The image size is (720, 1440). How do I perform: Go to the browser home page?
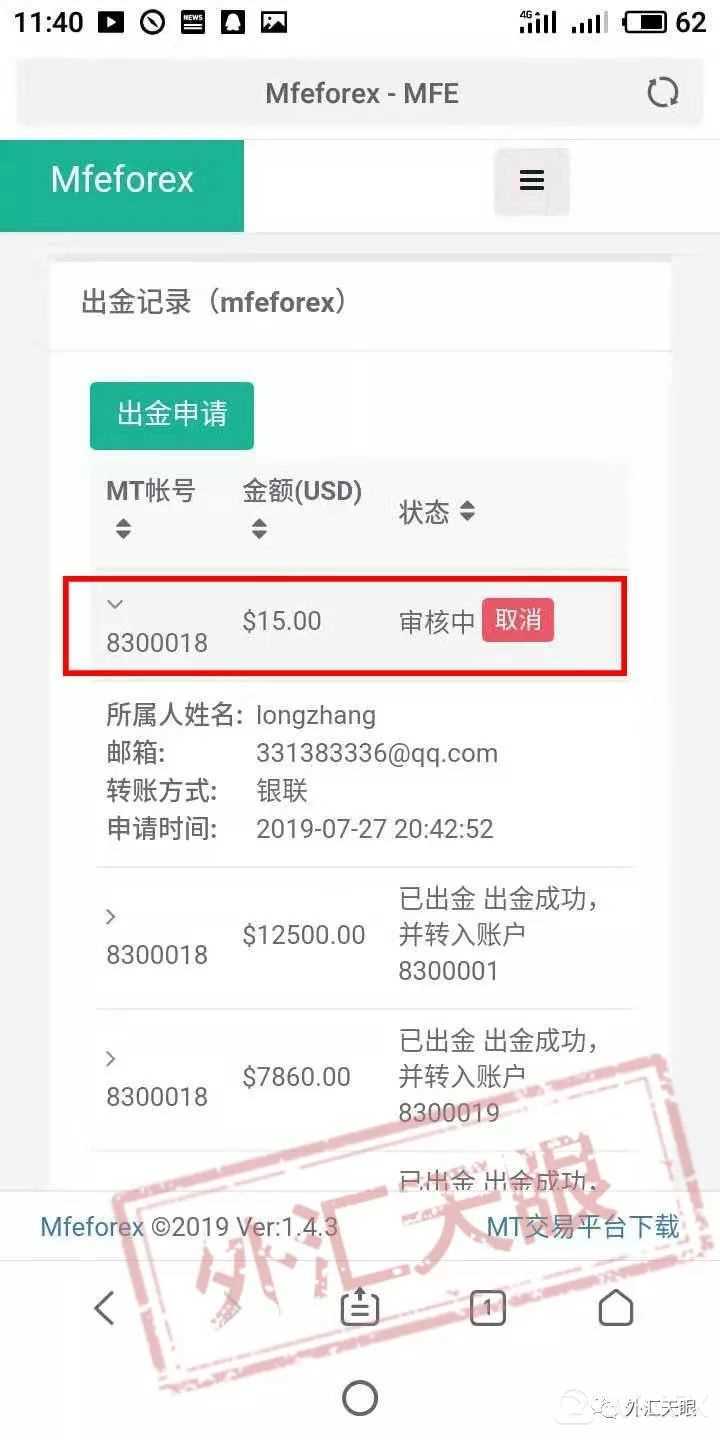[x=616, y=1308]
